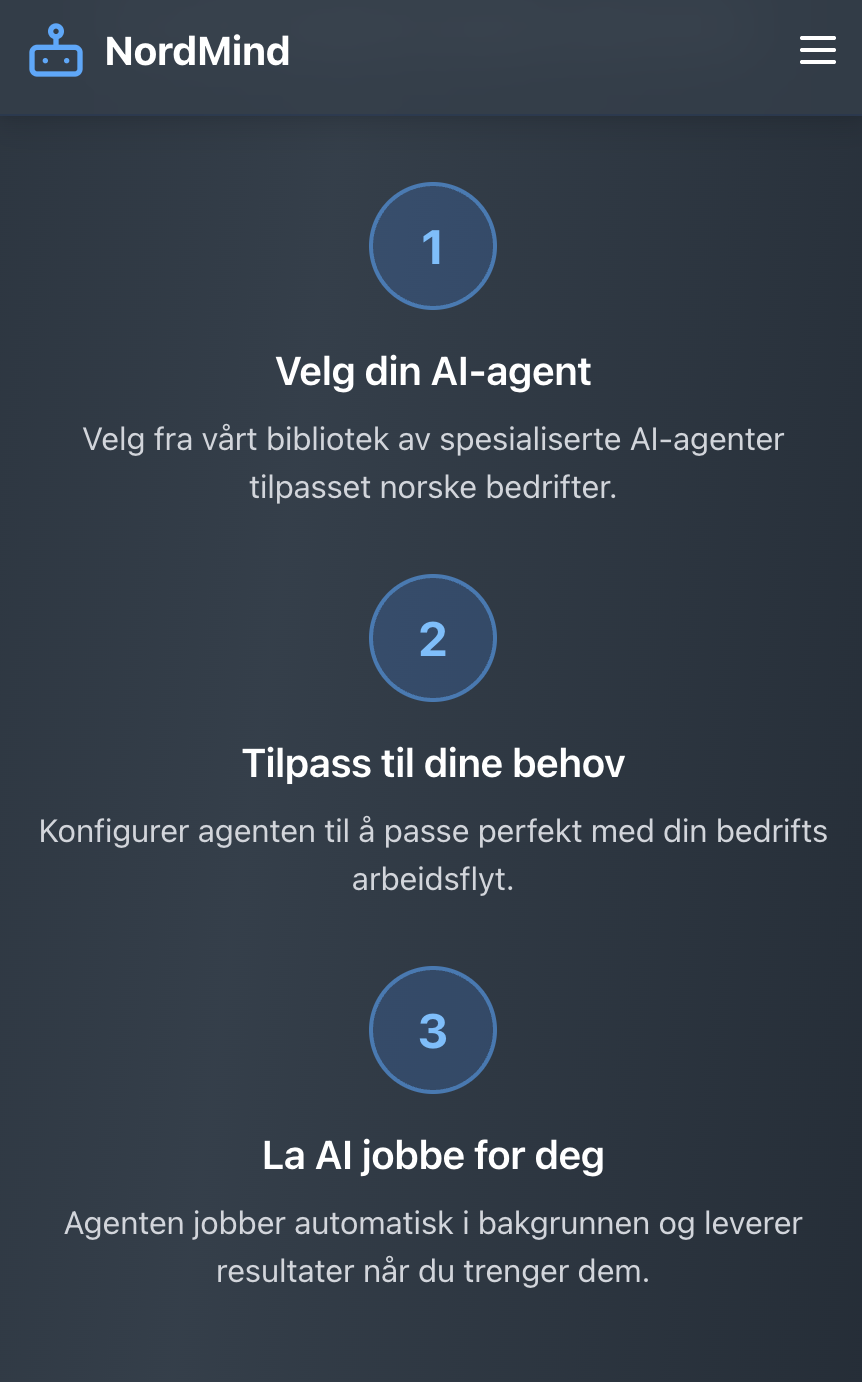Open the hamburger navigation menu

tap(817, 51)
